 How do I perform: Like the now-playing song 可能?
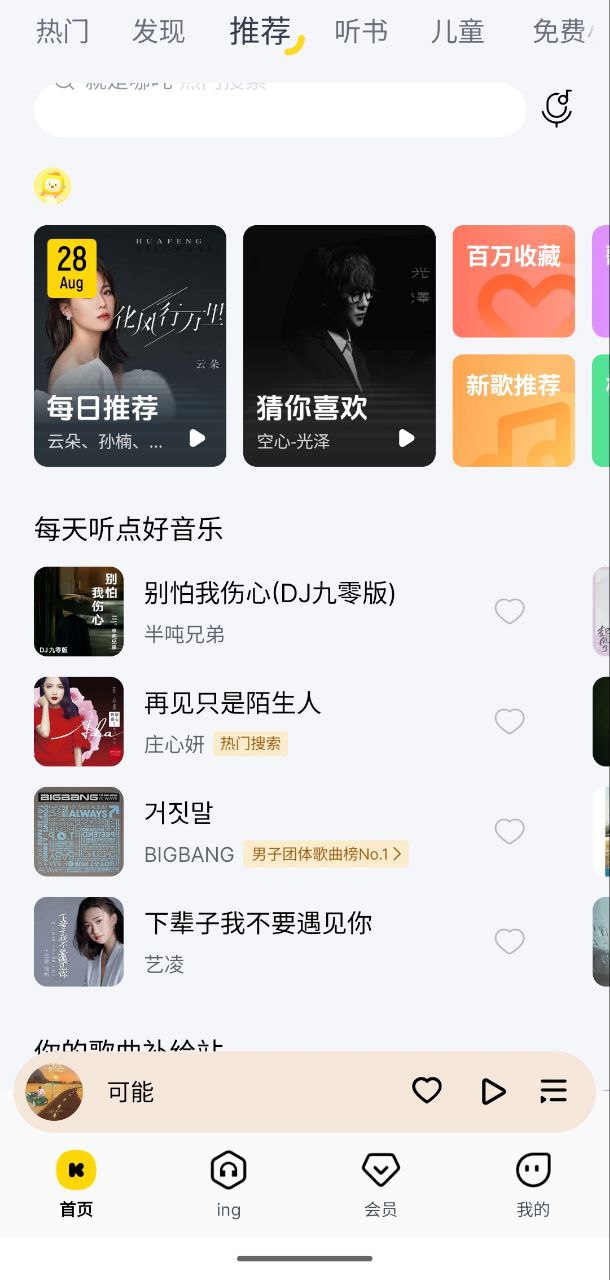pos(427,1091)
